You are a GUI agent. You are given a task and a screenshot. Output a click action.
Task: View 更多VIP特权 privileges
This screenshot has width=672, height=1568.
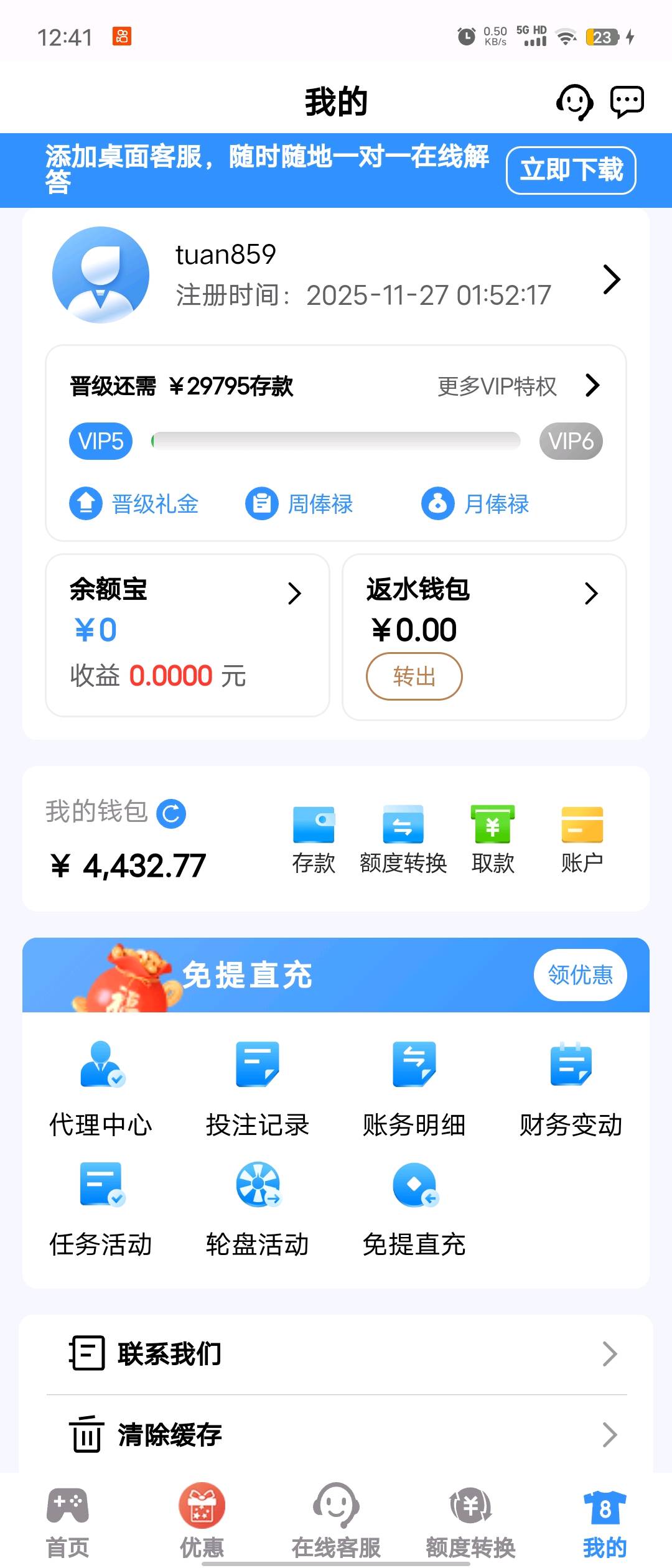tap(516, 386)
